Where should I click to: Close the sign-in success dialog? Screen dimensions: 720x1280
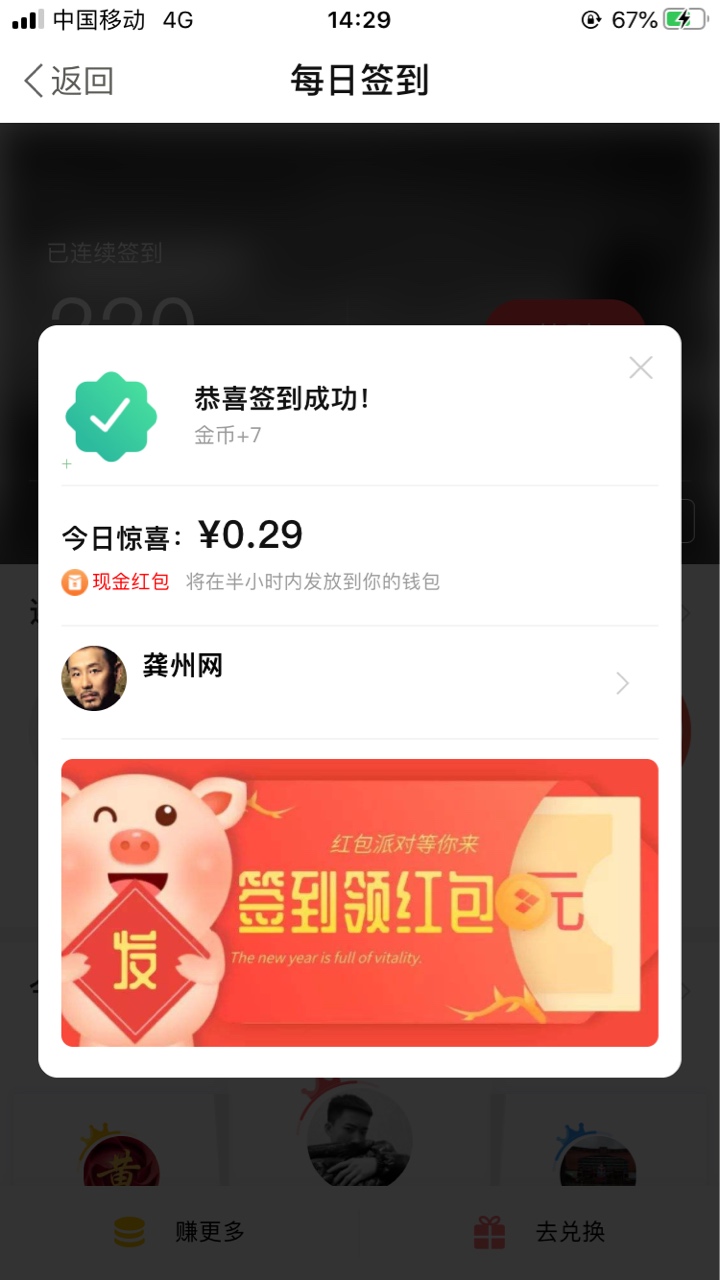click(640, 368)
